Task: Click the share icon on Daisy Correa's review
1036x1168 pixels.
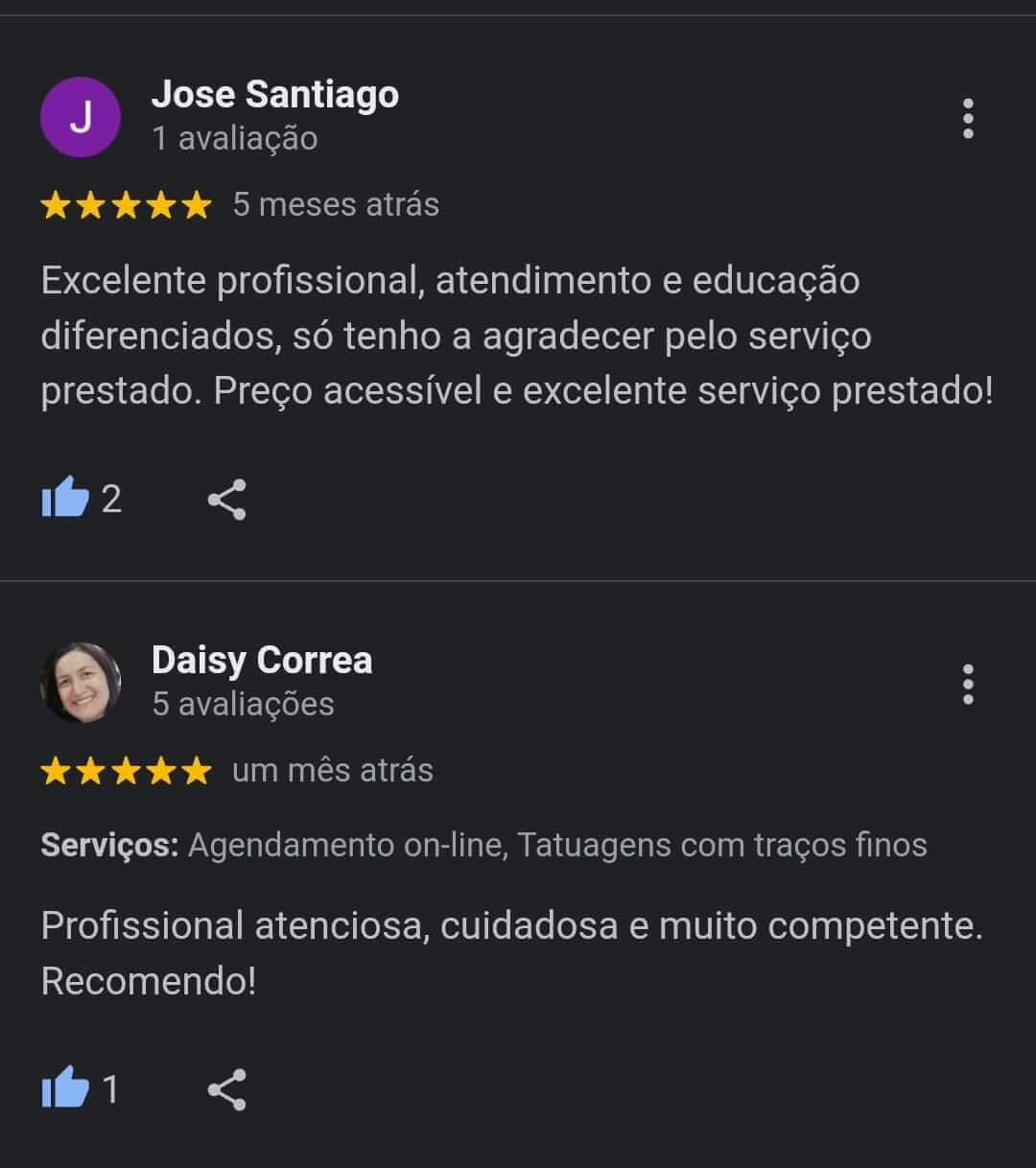Action: coord(227,1086)
